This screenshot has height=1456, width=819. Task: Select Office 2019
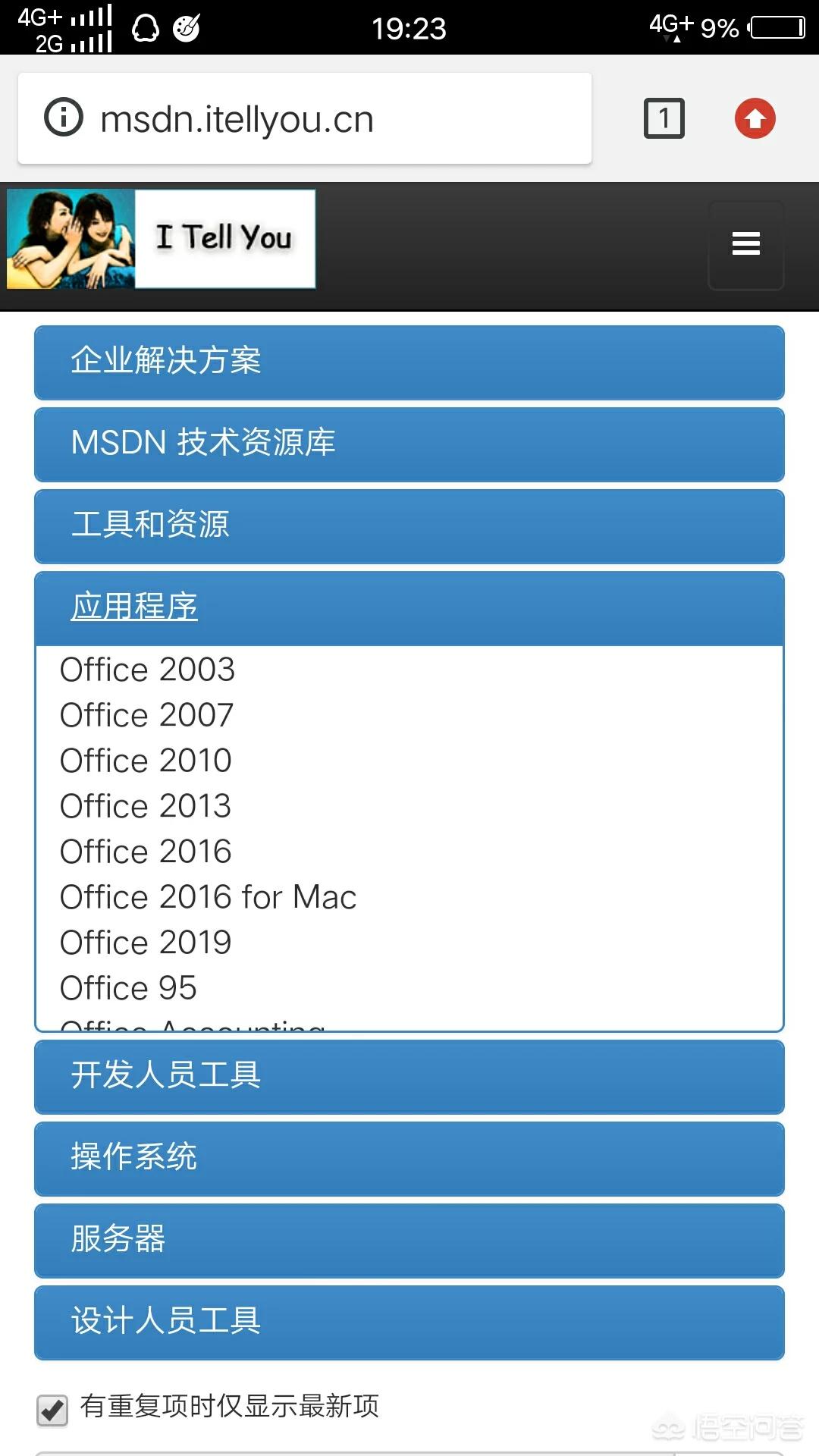pyautogui.click(x=146, y=943)
